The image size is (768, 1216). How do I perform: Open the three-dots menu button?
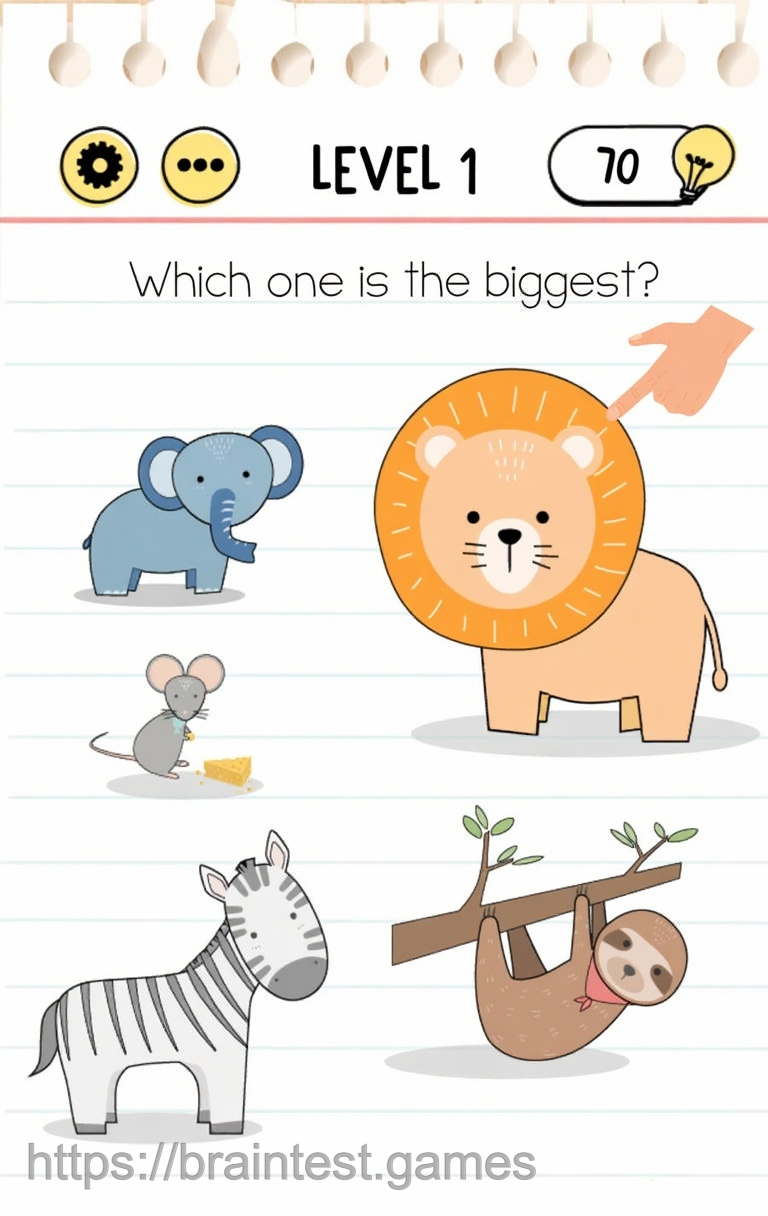point(200,165)
